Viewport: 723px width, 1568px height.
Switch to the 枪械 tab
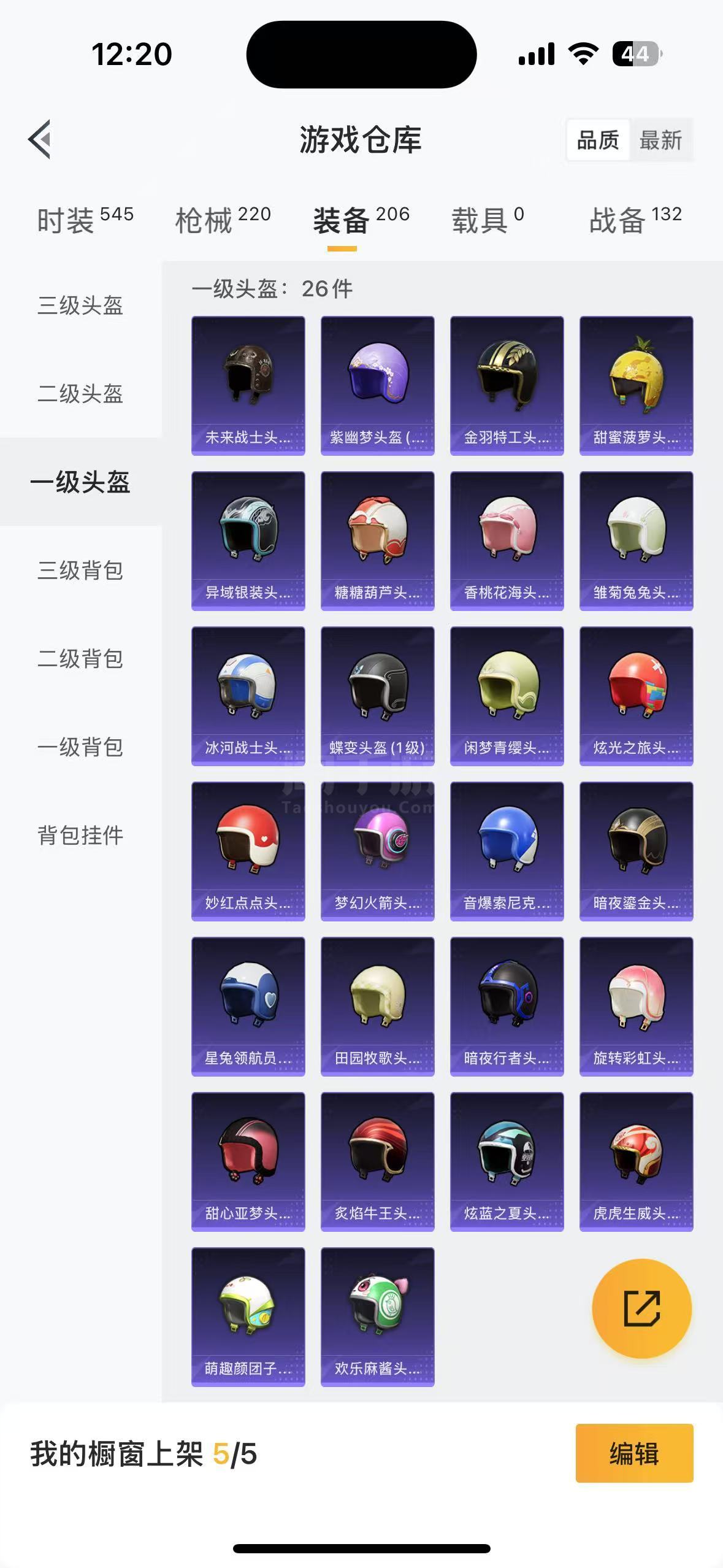coord(223,220)
